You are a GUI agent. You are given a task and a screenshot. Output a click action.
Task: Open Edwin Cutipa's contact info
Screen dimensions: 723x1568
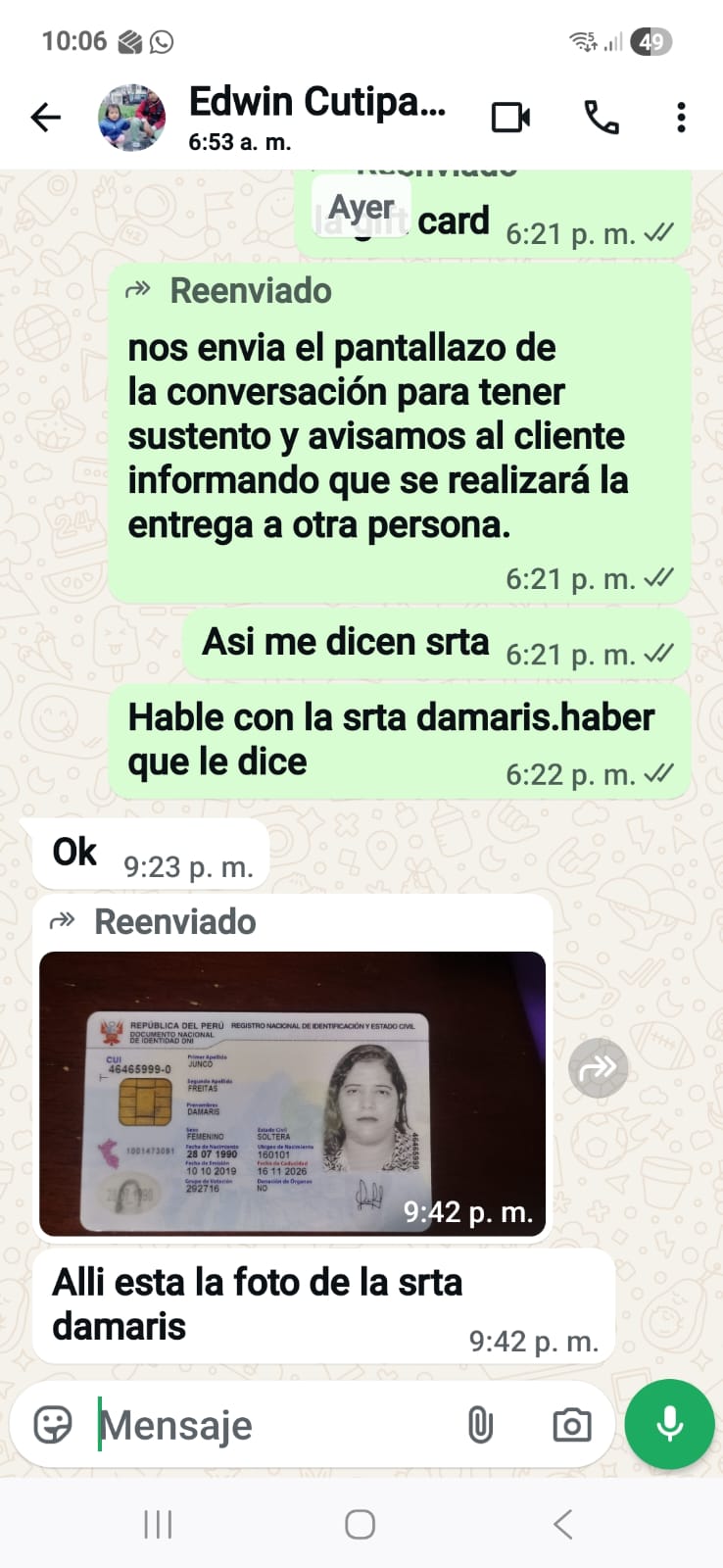(x=315, y=116)
